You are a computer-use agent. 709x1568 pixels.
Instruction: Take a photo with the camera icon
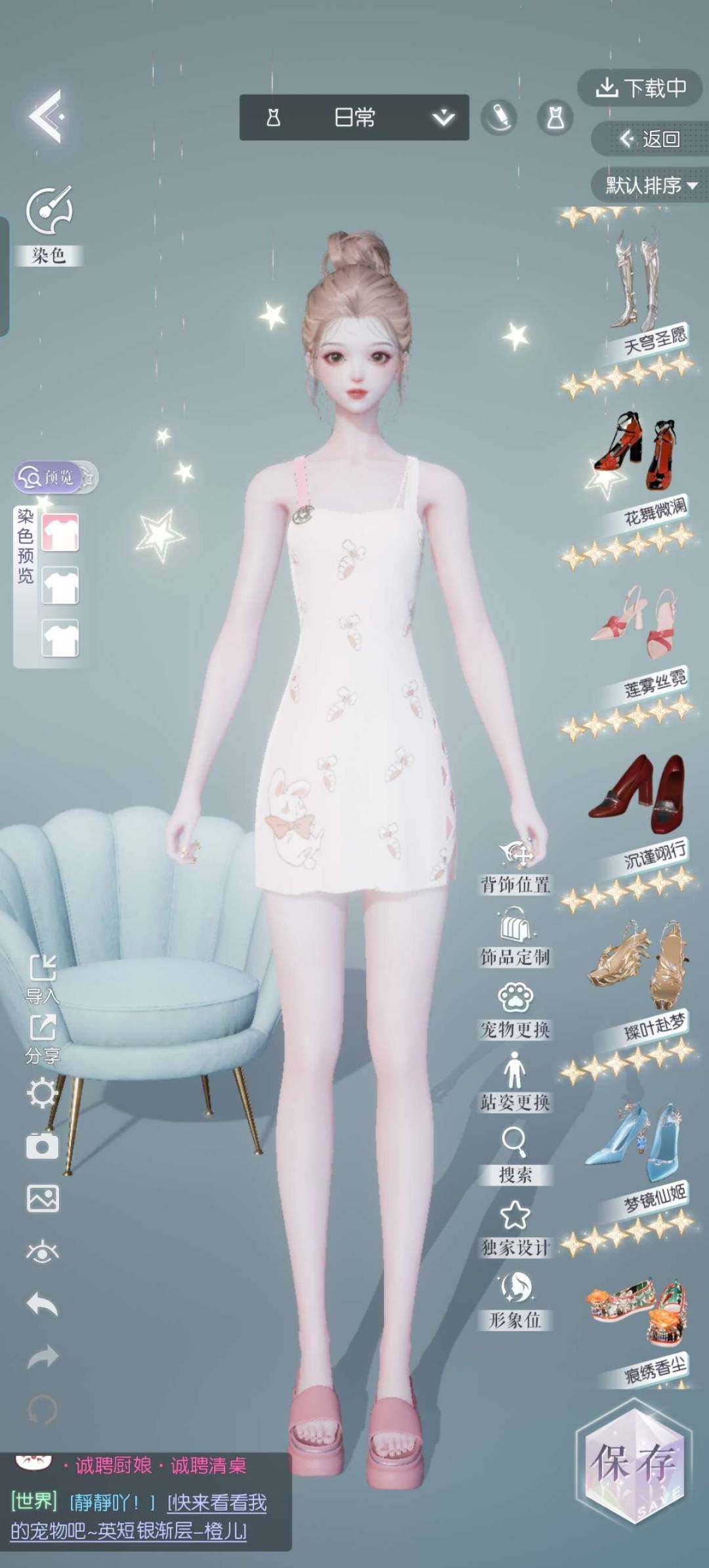[43, 1146]
